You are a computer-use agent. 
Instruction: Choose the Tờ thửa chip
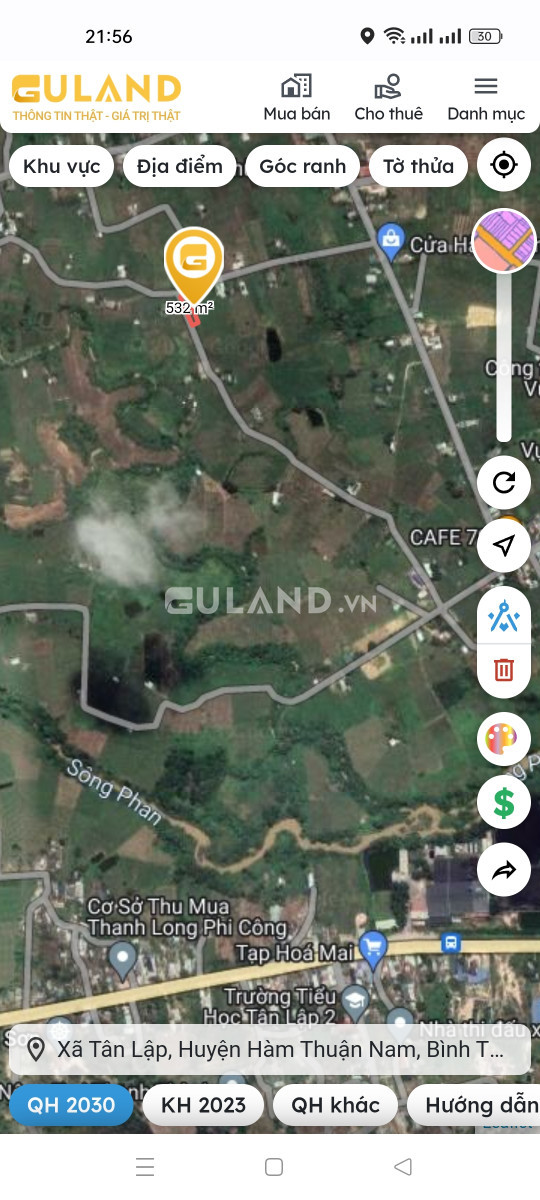pos(418,166)
